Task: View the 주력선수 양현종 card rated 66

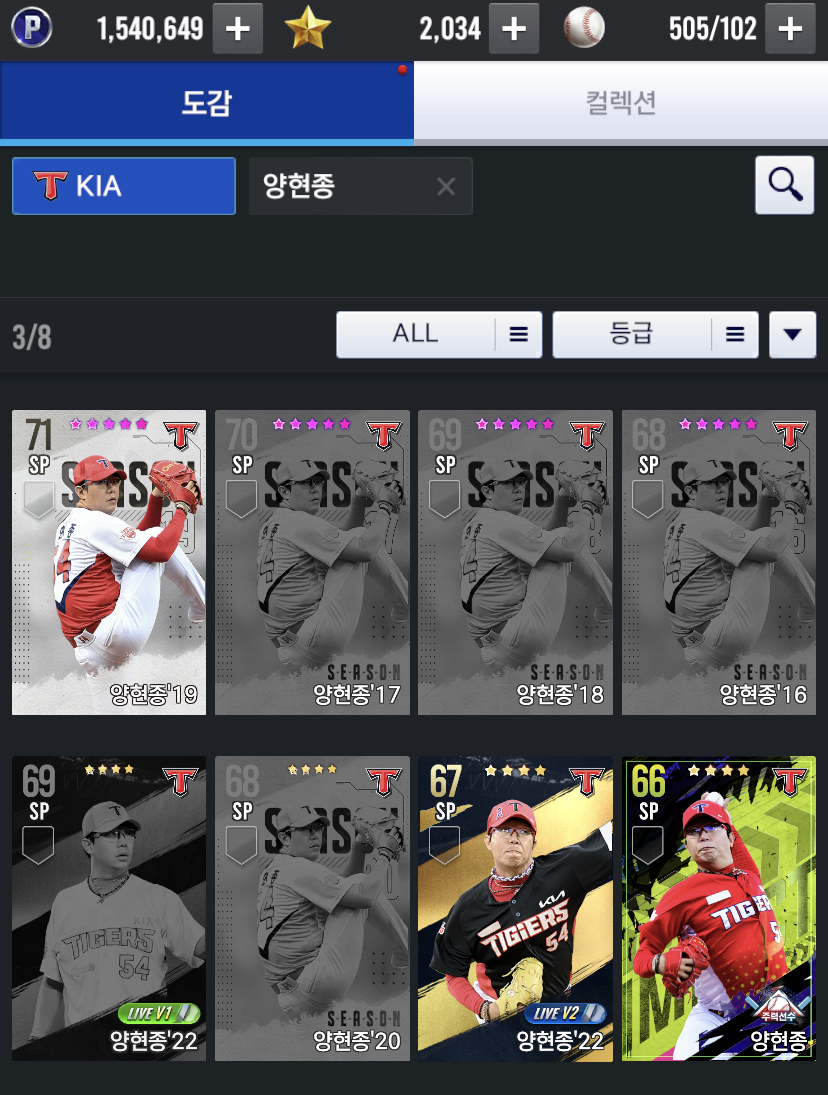Action: tap(719, 908)
